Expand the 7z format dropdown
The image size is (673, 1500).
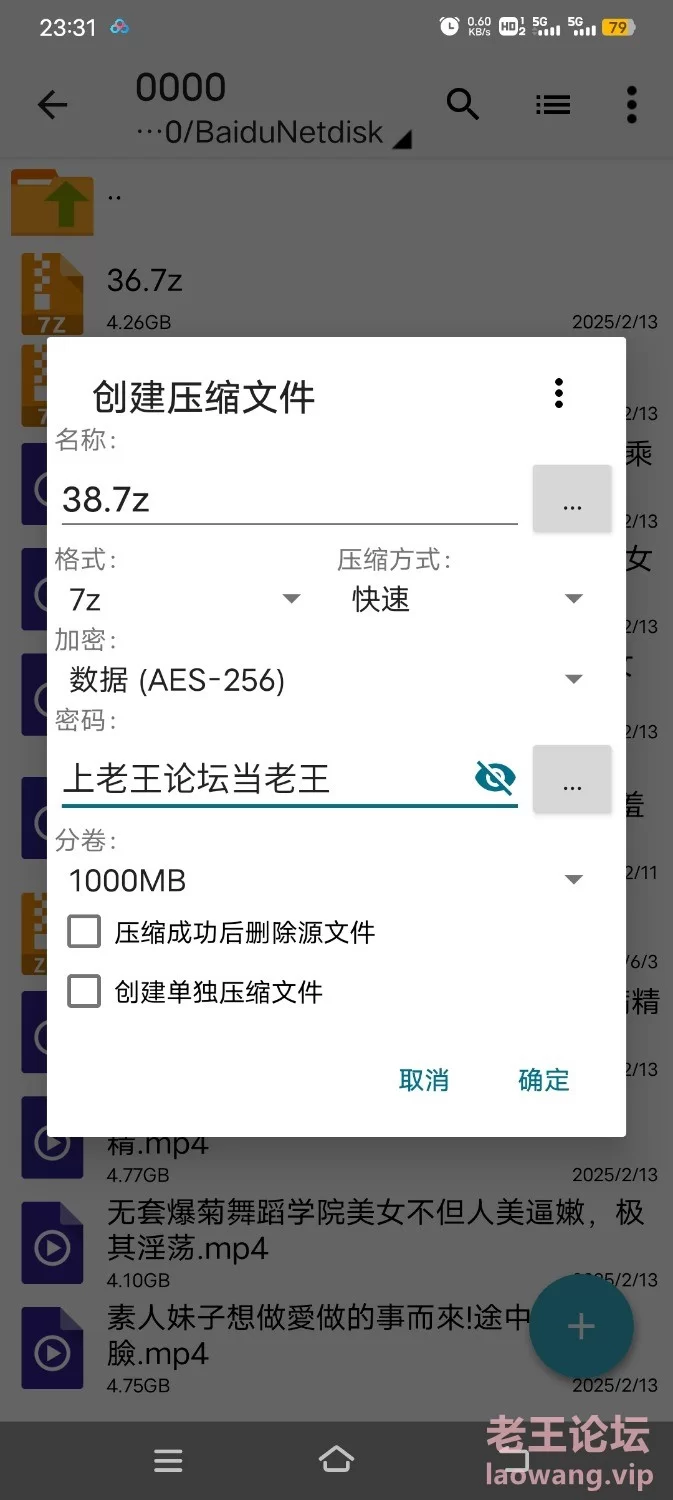pos(185,599)
